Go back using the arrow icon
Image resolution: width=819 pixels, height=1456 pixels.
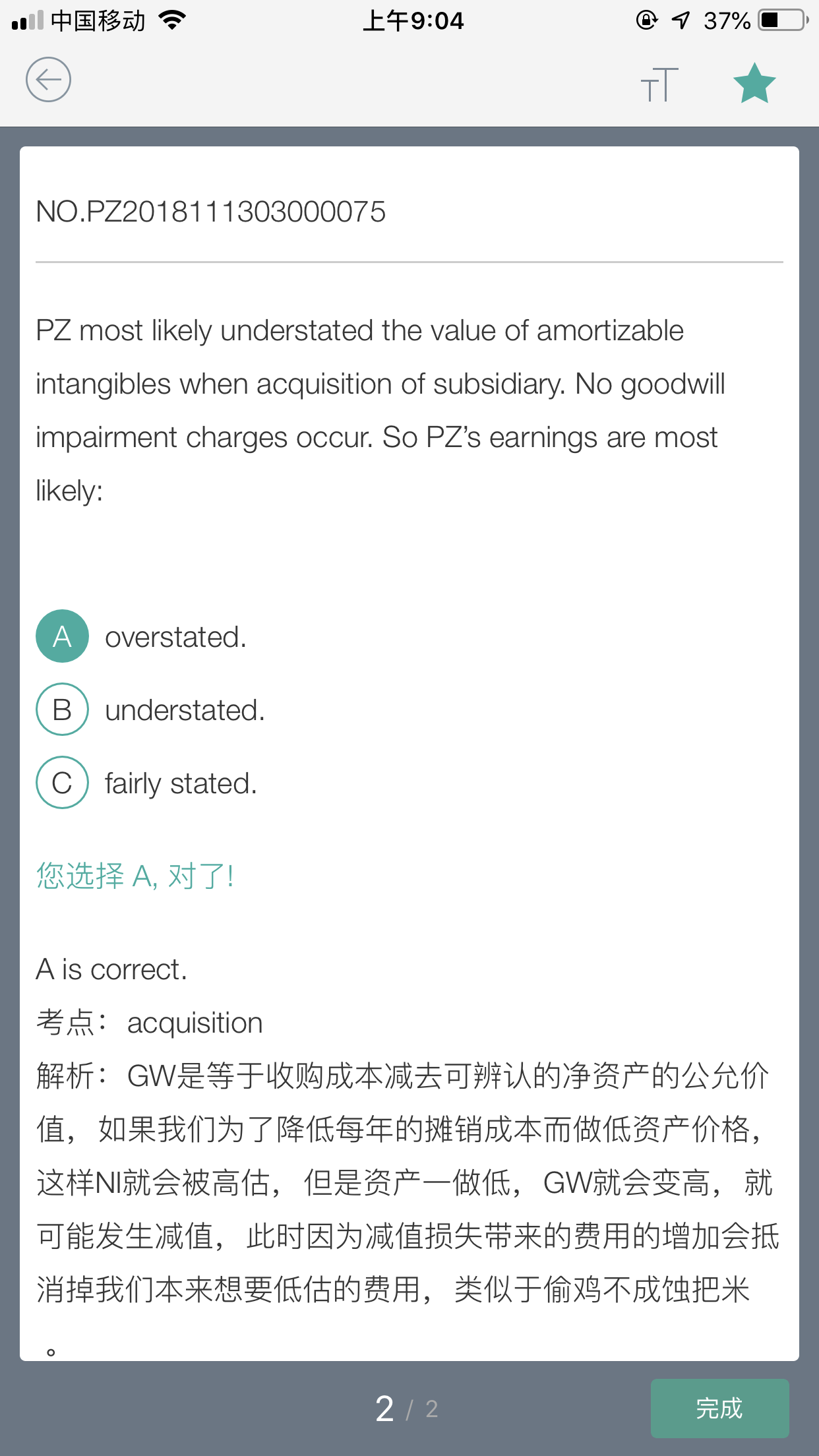[x=48, y=80]
